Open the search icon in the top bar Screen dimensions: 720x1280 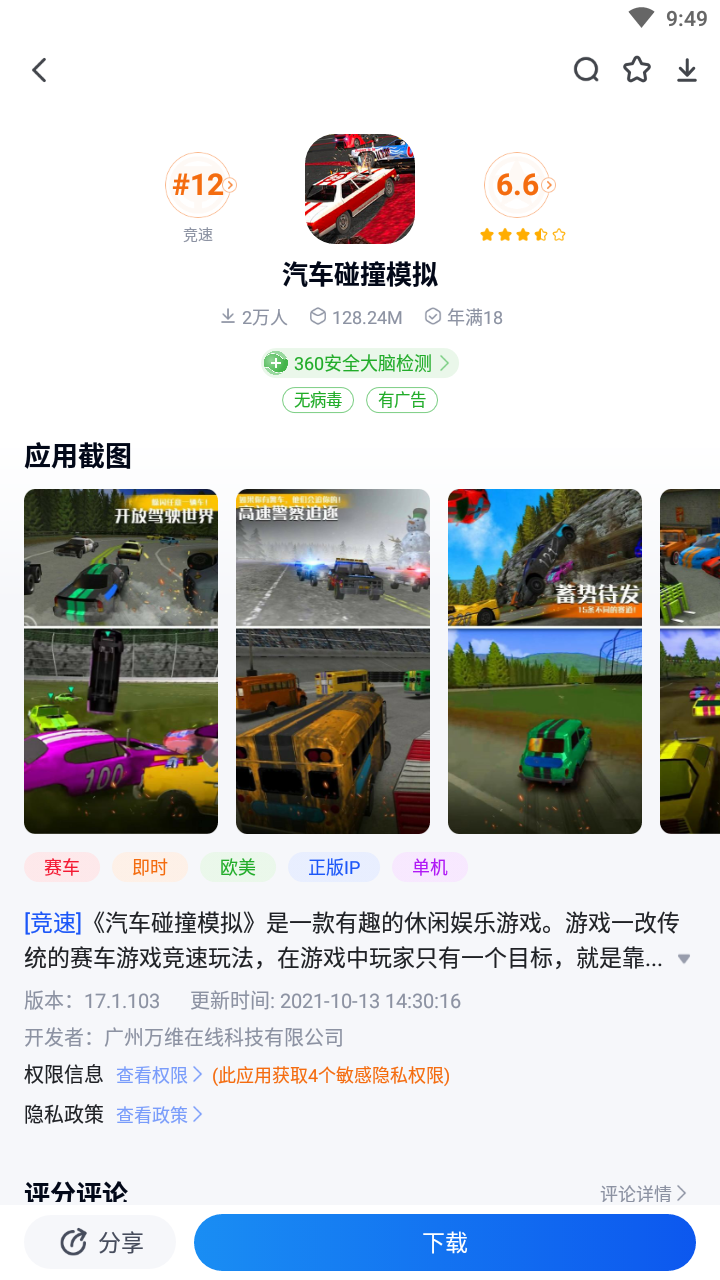[x=586, y=70]
